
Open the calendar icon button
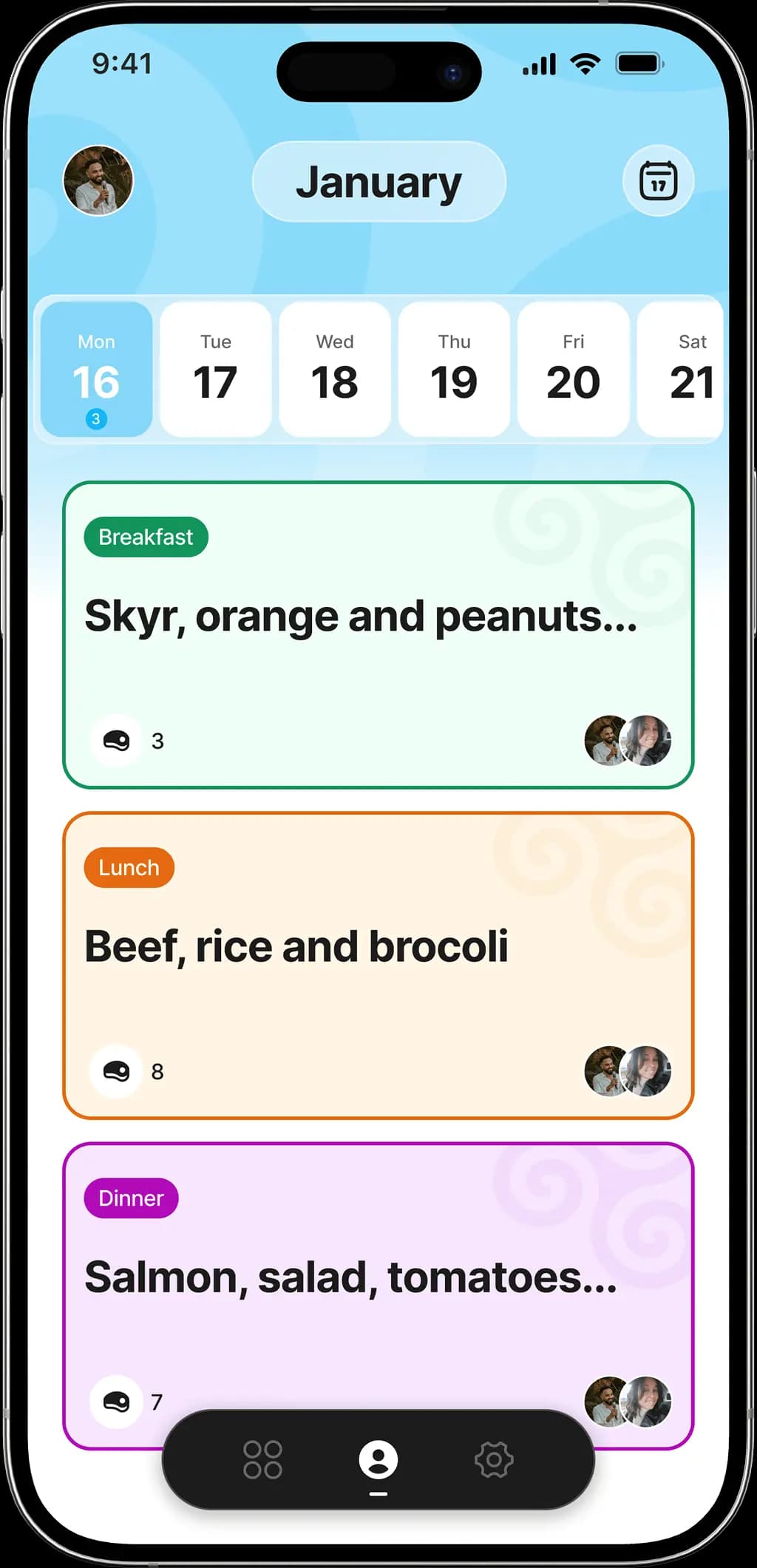coord(658,181)
